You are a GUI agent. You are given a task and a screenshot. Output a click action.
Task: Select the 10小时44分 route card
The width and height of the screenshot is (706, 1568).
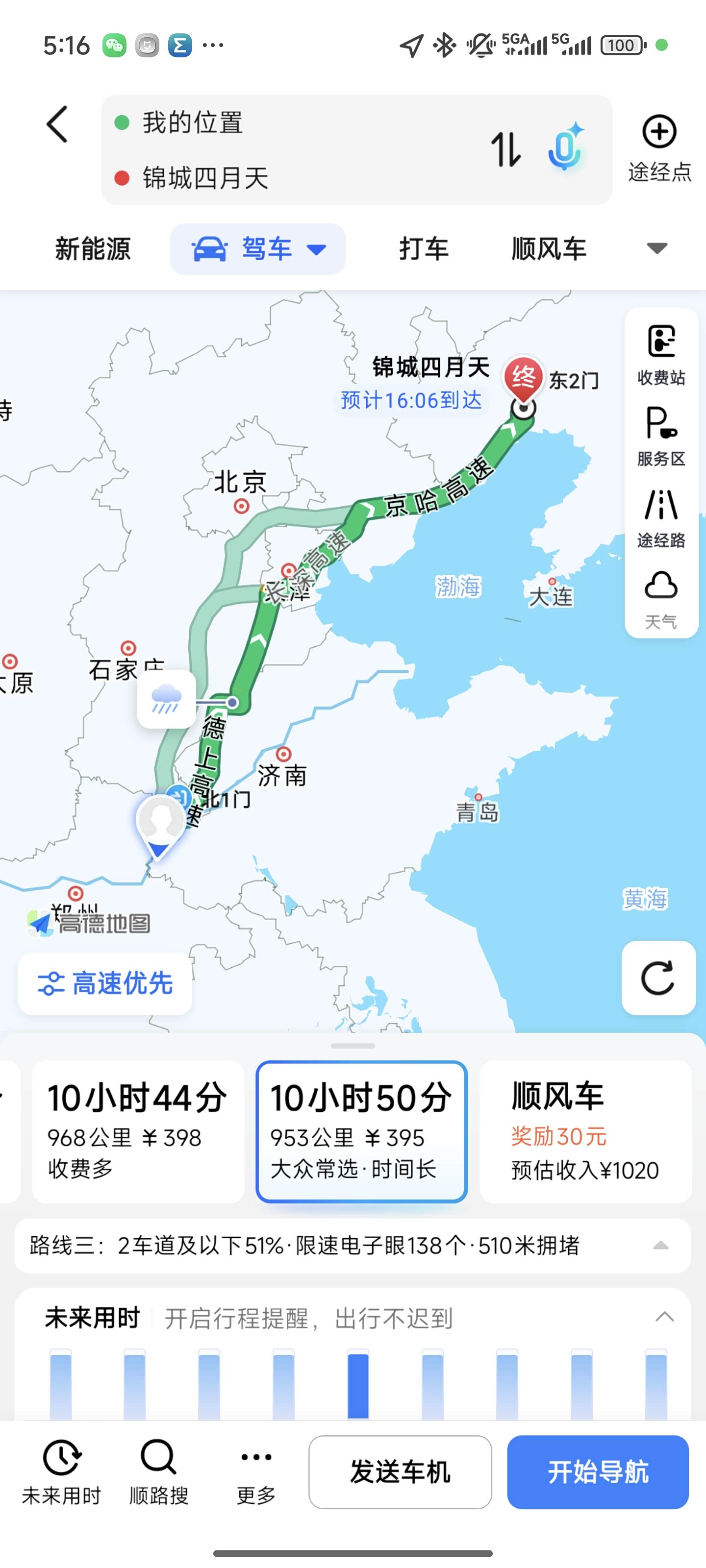tap(138, 1131)
